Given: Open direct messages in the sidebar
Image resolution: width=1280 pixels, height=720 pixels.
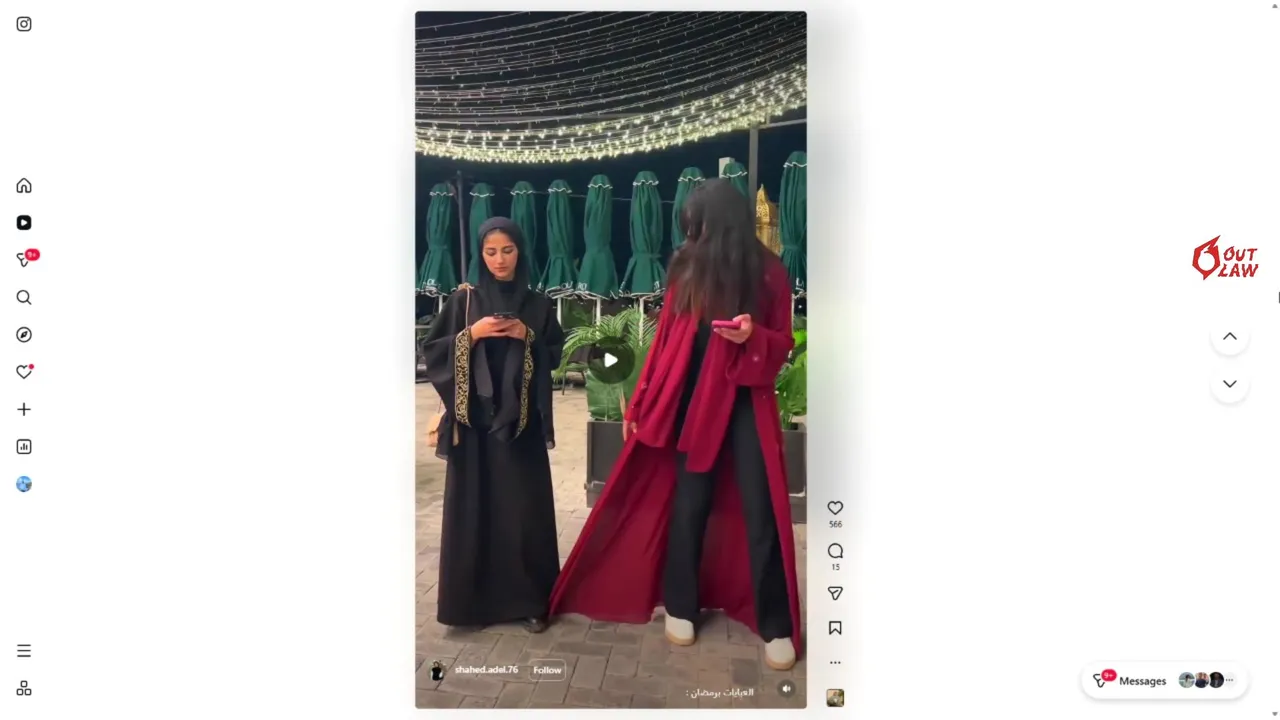Looking at the screenshot, I should 24,260.
